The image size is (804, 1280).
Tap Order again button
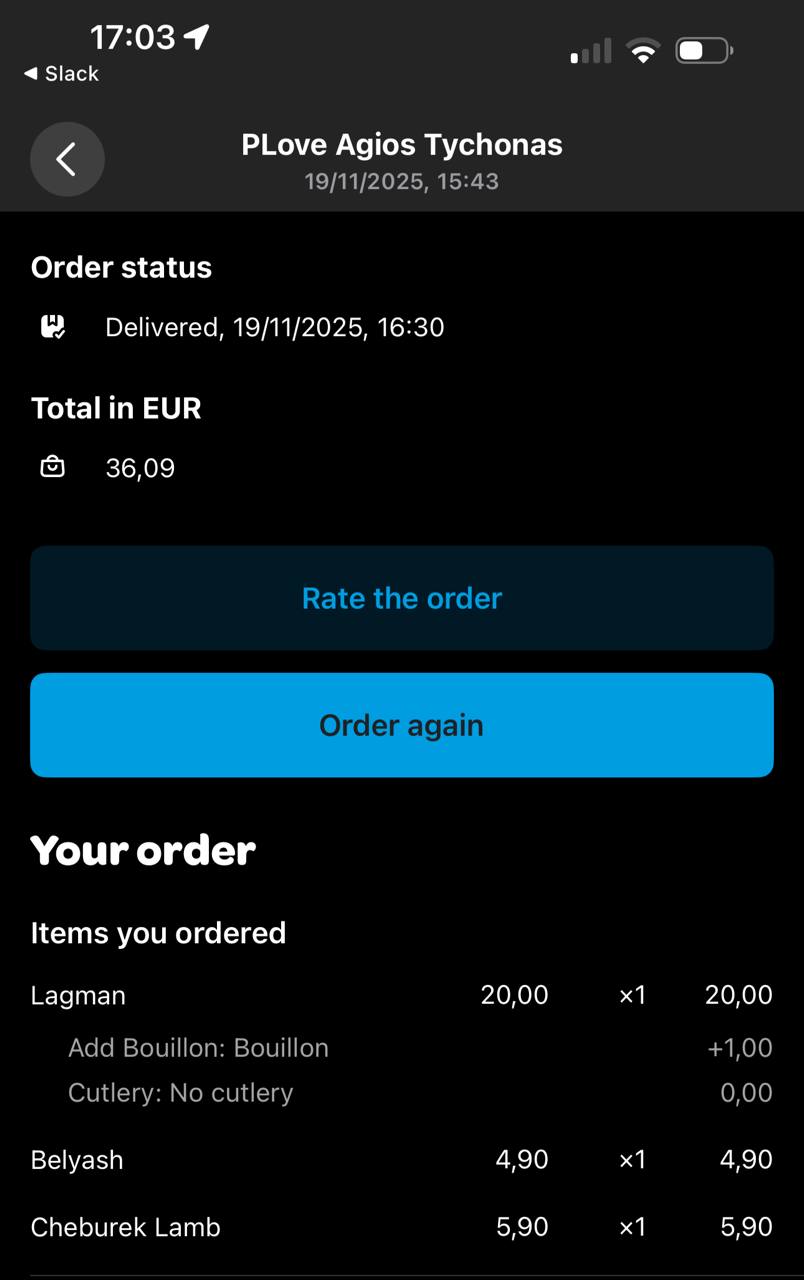tap(401, 725)
